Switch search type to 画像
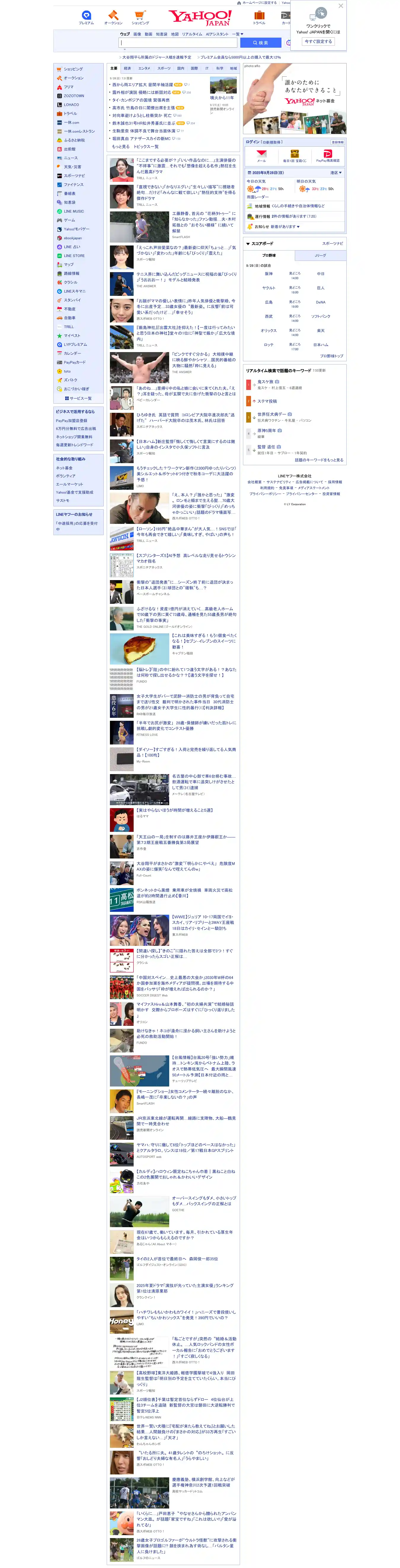 pyautogui.click(x=137, y=34)
